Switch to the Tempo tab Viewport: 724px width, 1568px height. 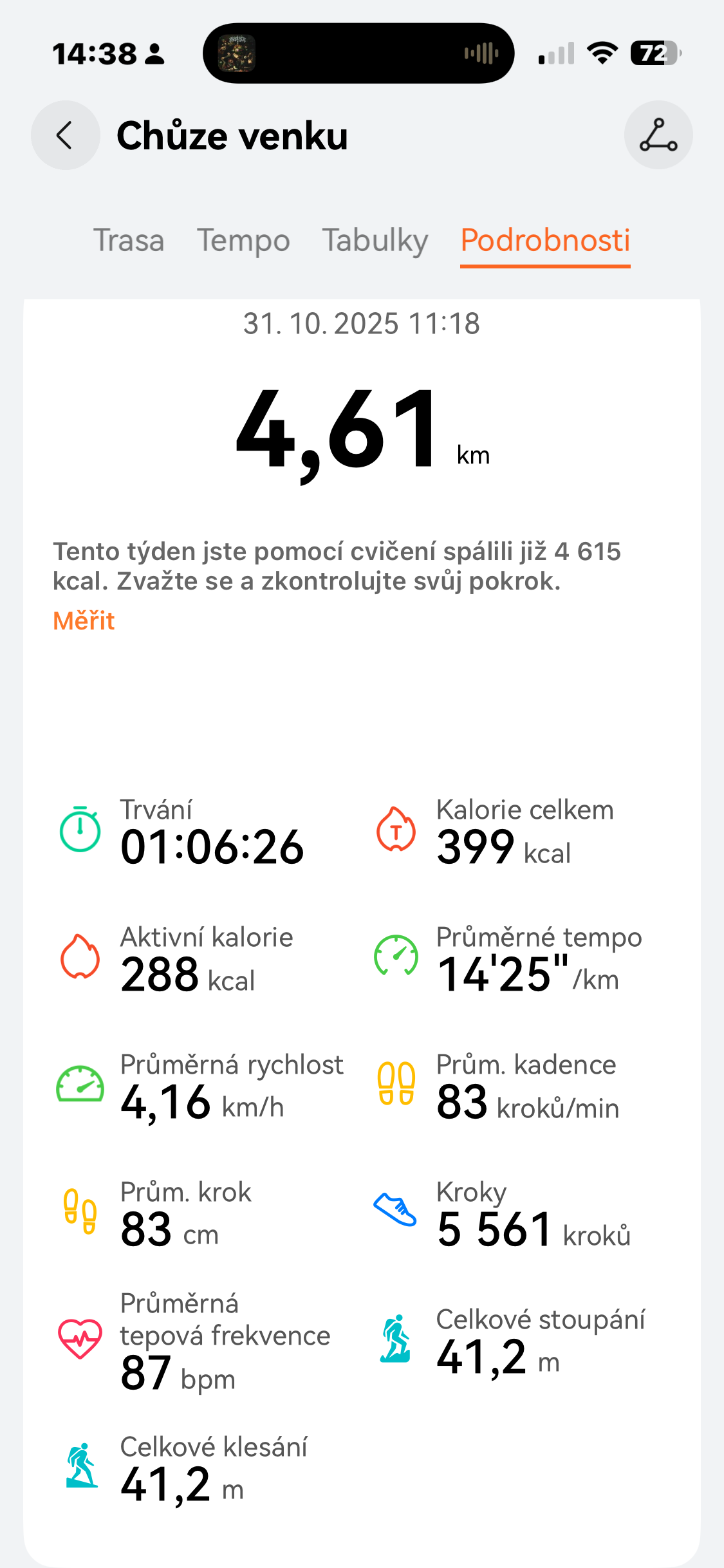[x=243, y=241]
